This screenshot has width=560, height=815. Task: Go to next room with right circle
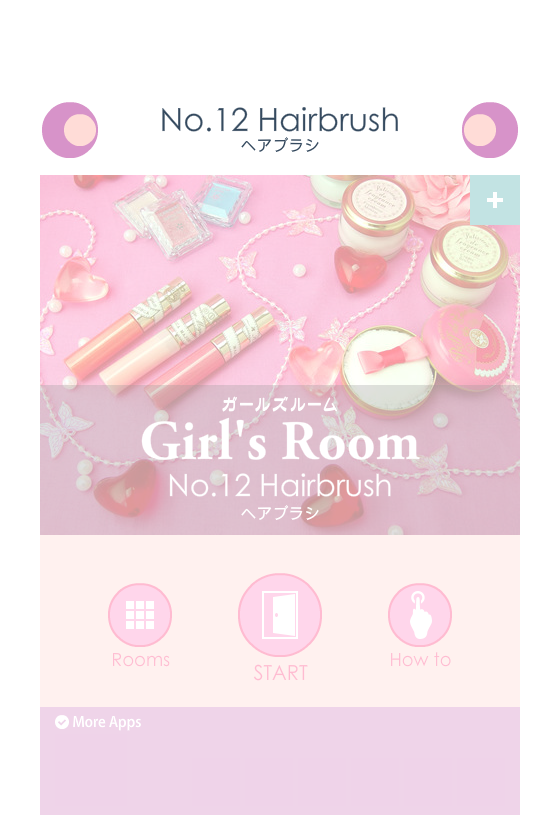[x=490, y=130]
